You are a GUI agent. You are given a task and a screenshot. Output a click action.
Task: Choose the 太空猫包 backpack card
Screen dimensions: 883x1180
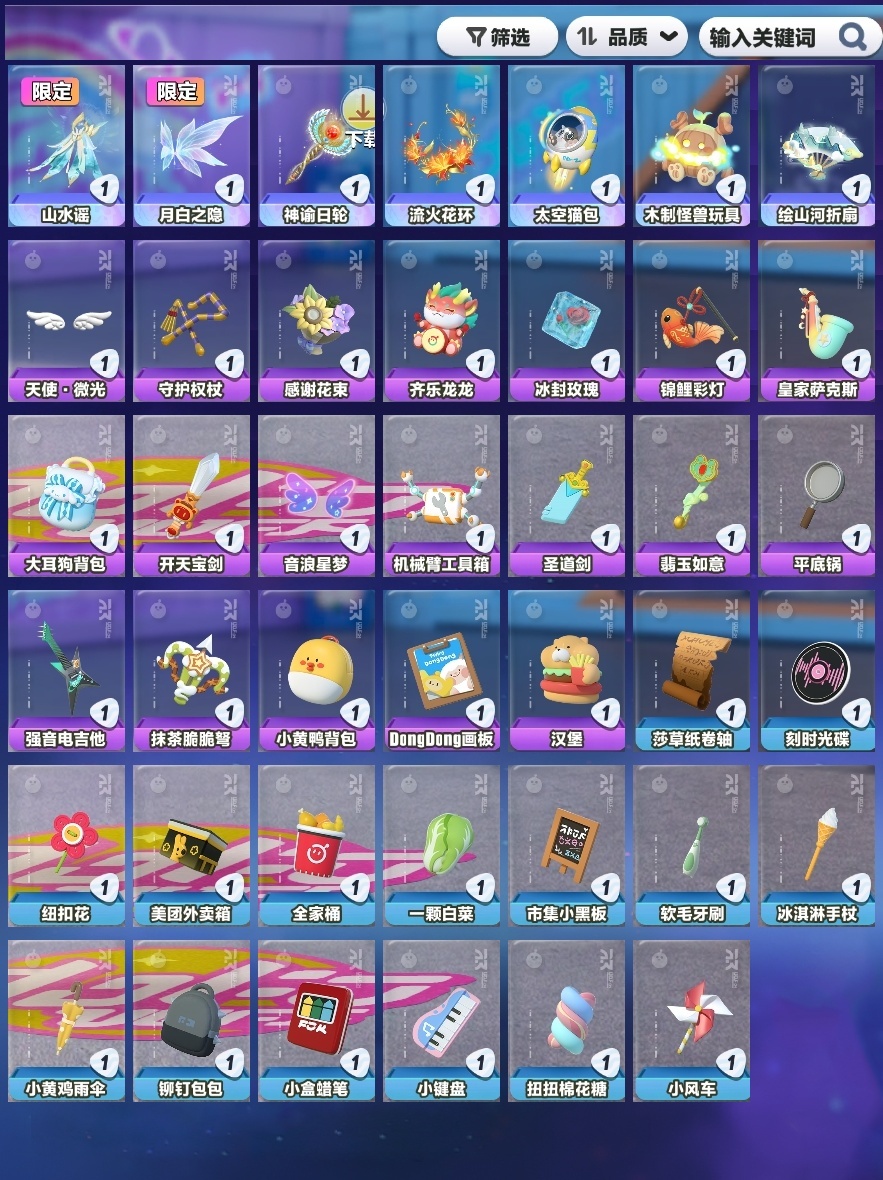click(x=567, y=146)
